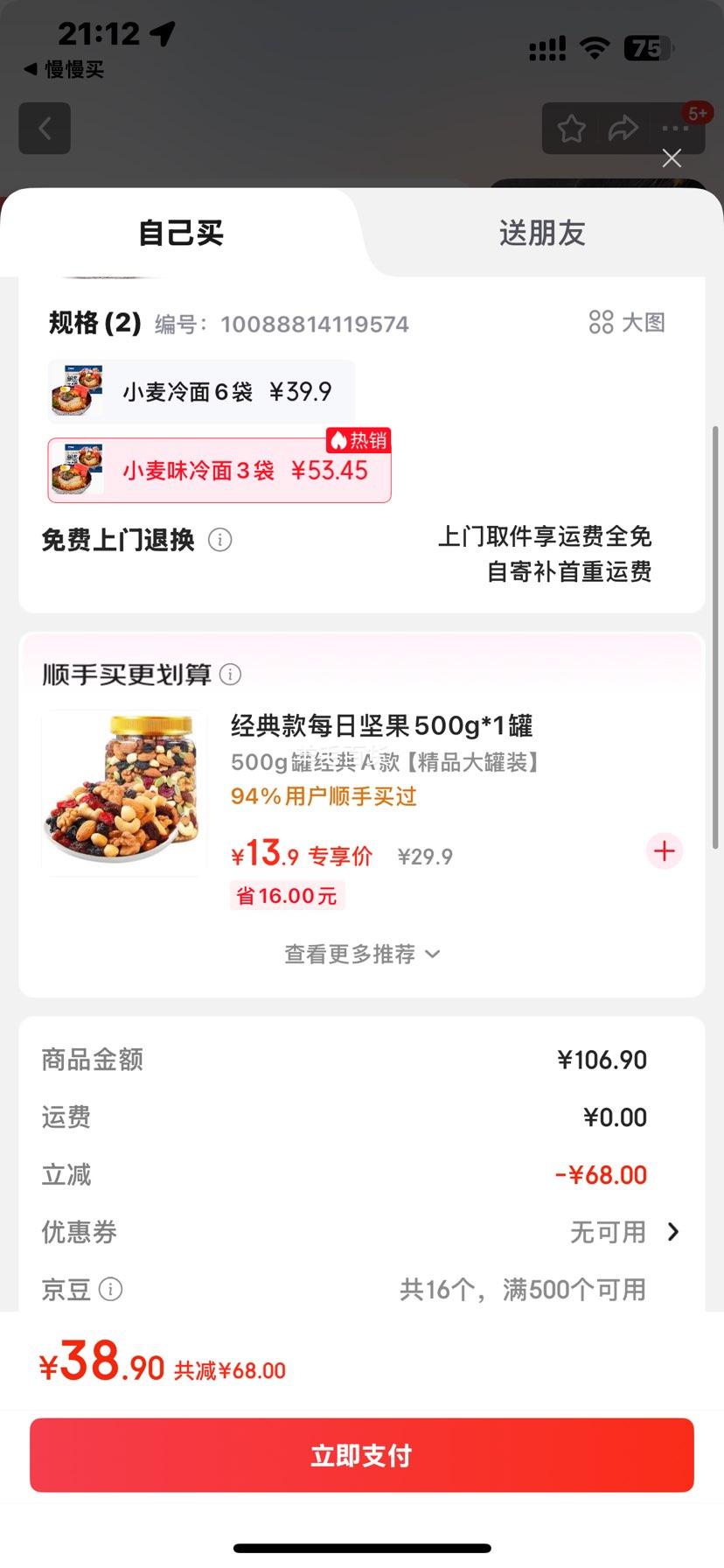Image resolution: width=724 pixels, height=1568 pixels.
Task: Select the 自己买 tab
Action: coord(181,233)
